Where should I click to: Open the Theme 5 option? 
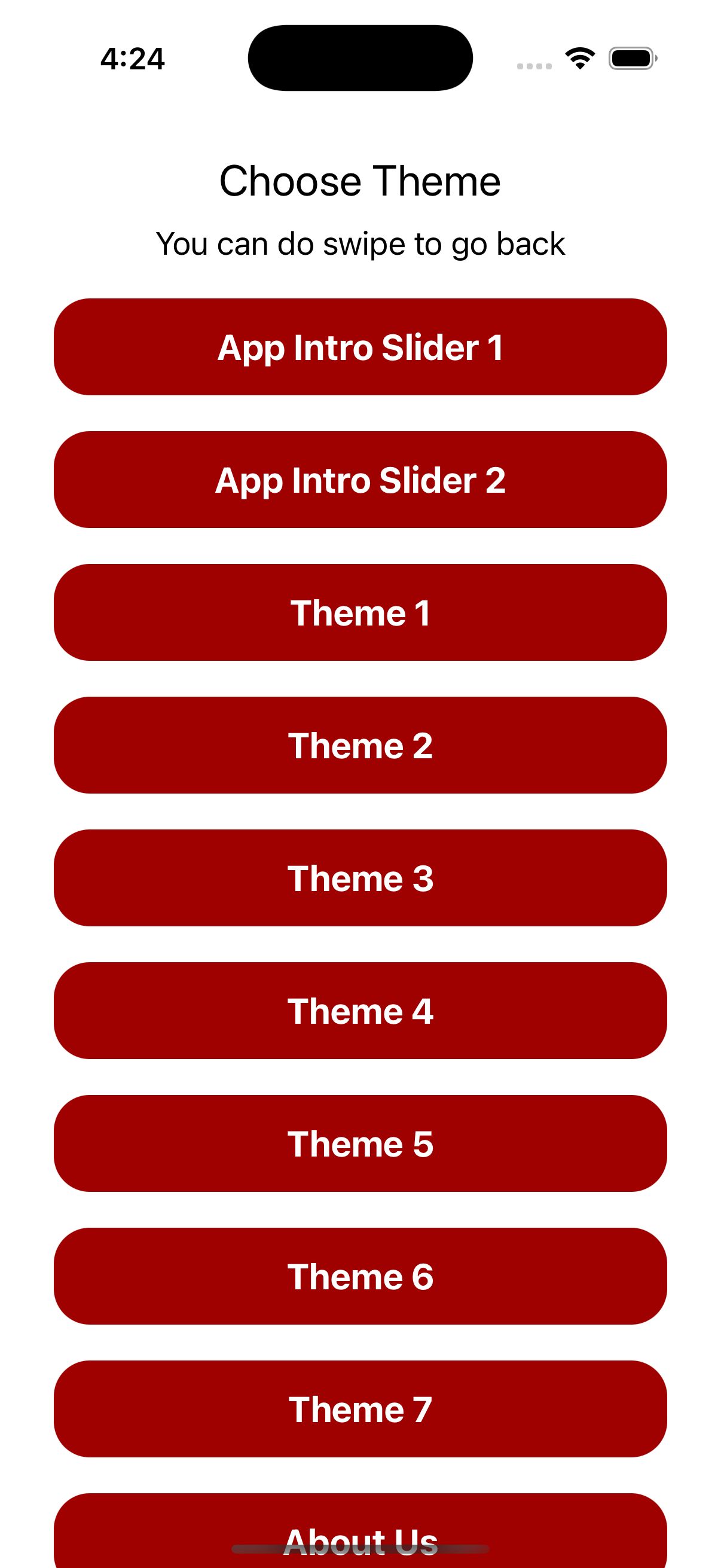(360, 1143)
